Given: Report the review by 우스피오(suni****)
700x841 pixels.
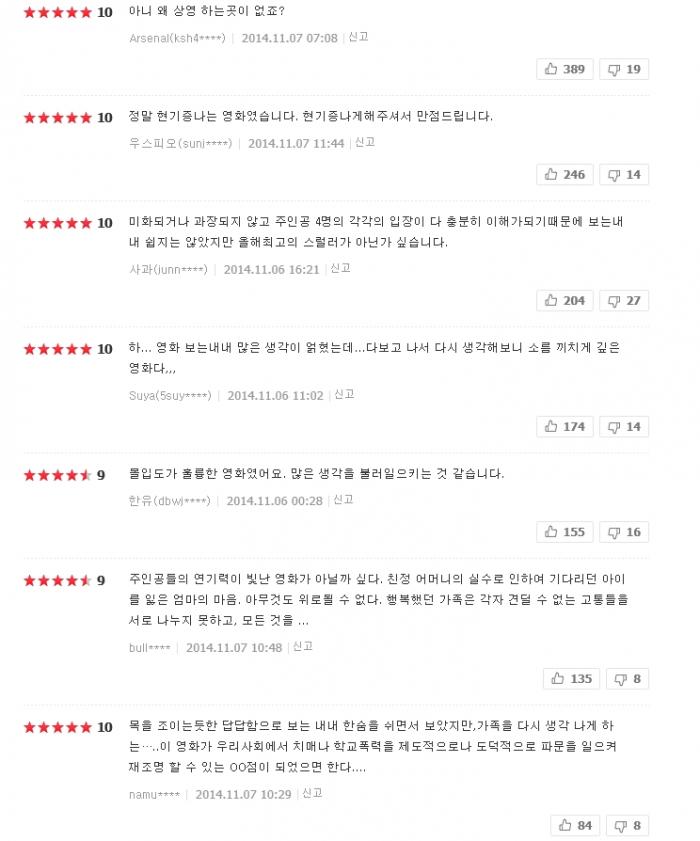Looking at the screenshot, I should click(x=364, y=142).
